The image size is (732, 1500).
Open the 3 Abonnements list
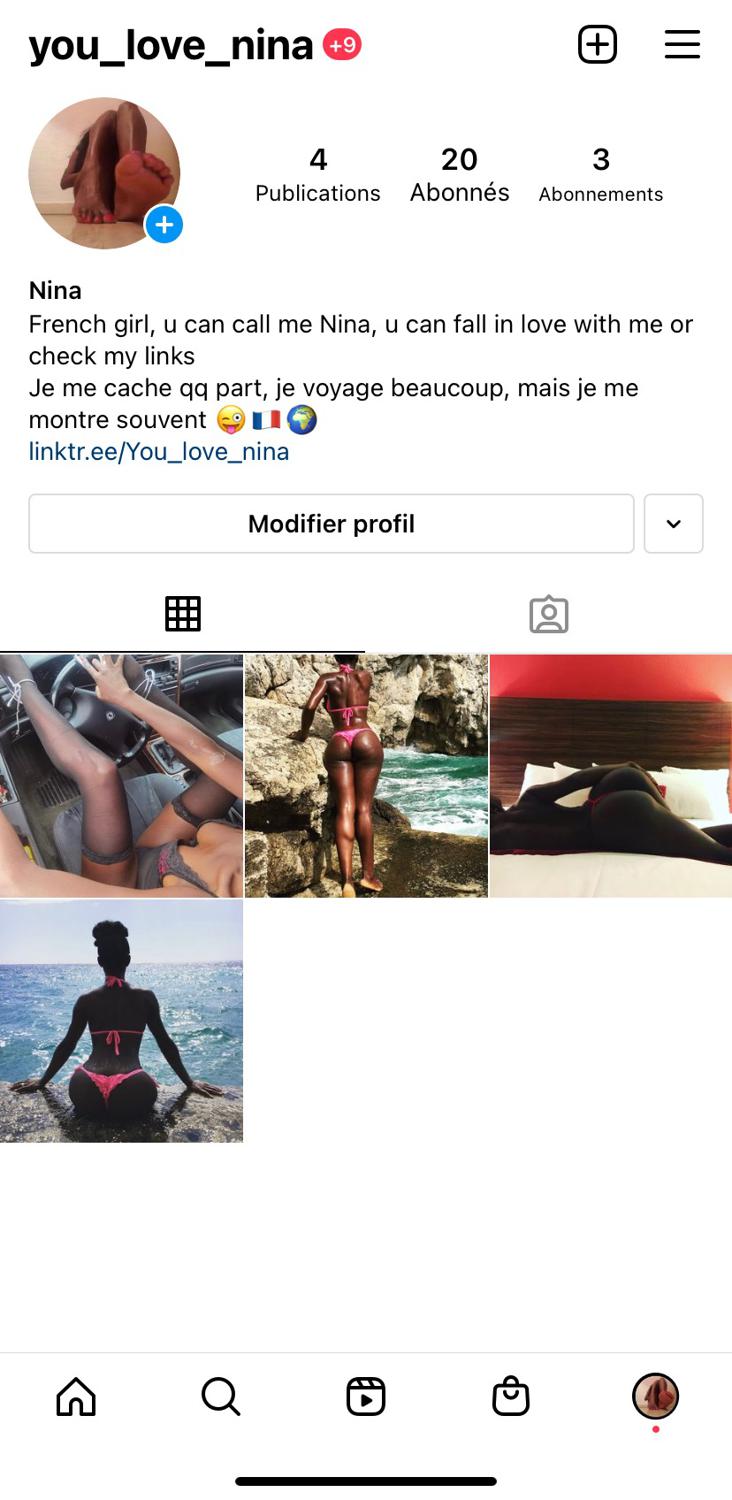tap(600, 174)
